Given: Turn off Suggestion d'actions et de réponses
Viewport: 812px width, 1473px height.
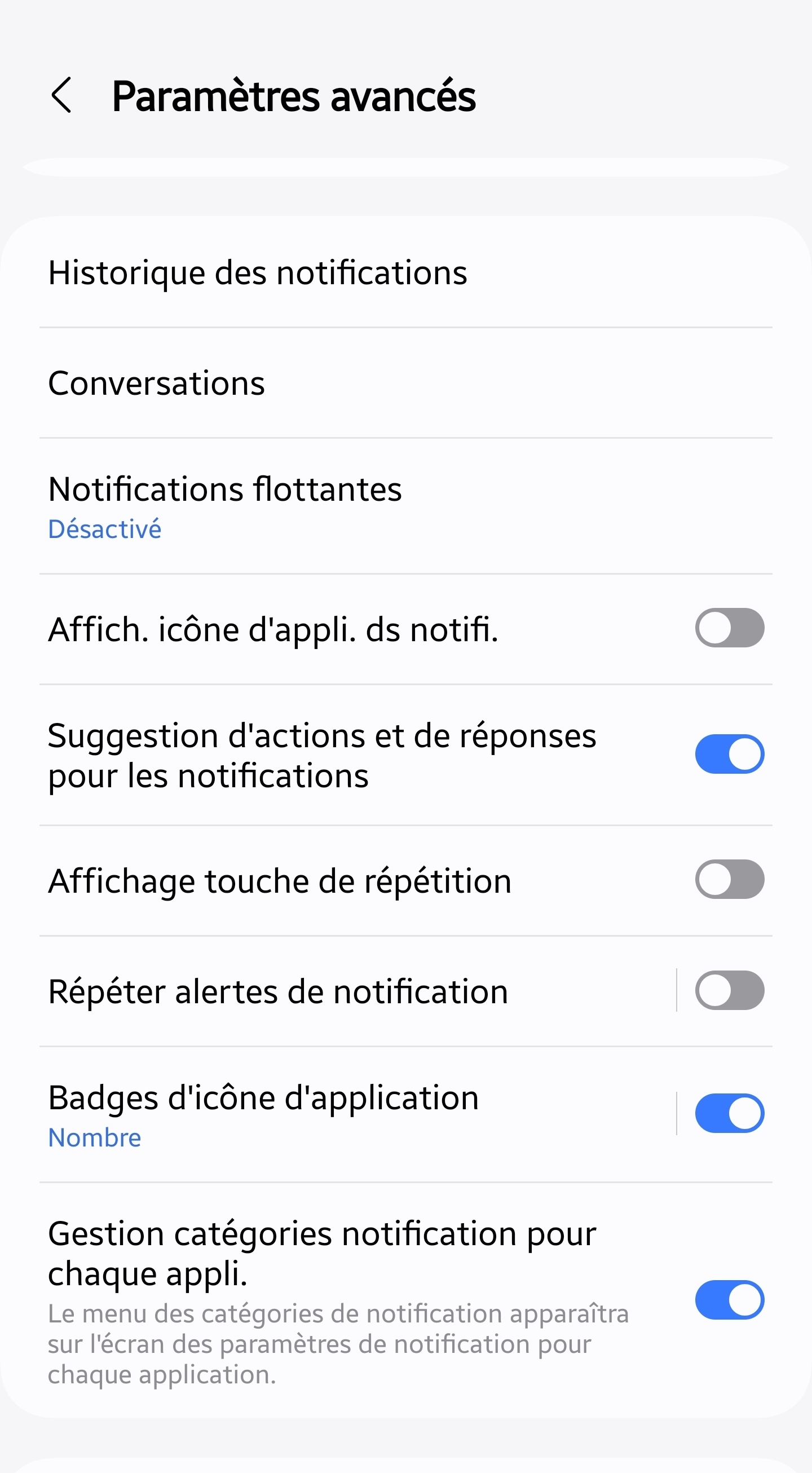Looking at the screenshot, I should click(729, 753).
